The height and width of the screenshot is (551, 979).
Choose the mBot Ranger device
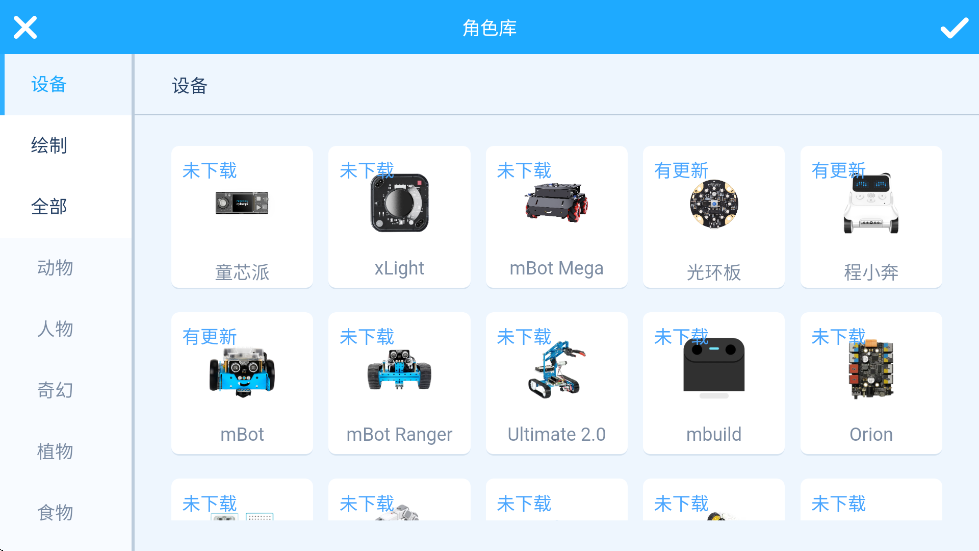coord(399,383)
